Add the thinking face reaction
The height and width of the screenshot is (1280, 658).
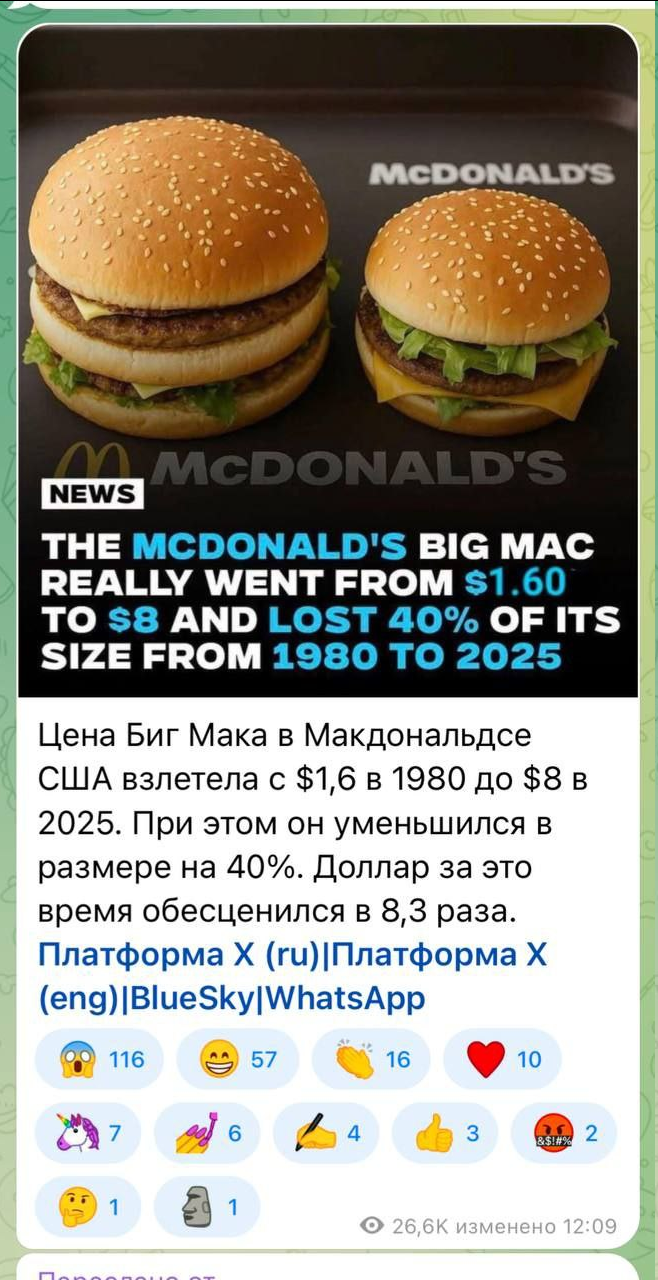88,1207
